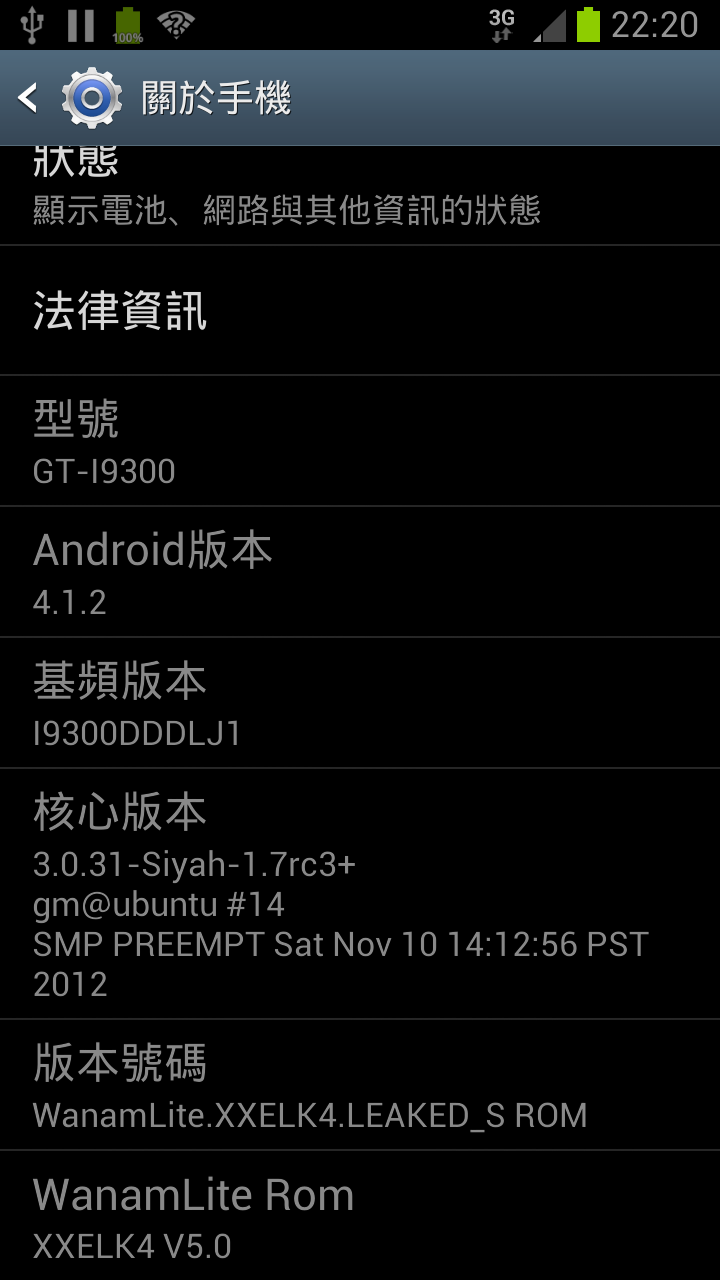Tap the 型號 GT-I9300 row
Image resolution: width=720 pixels, height=1280 pixels.
360,441
